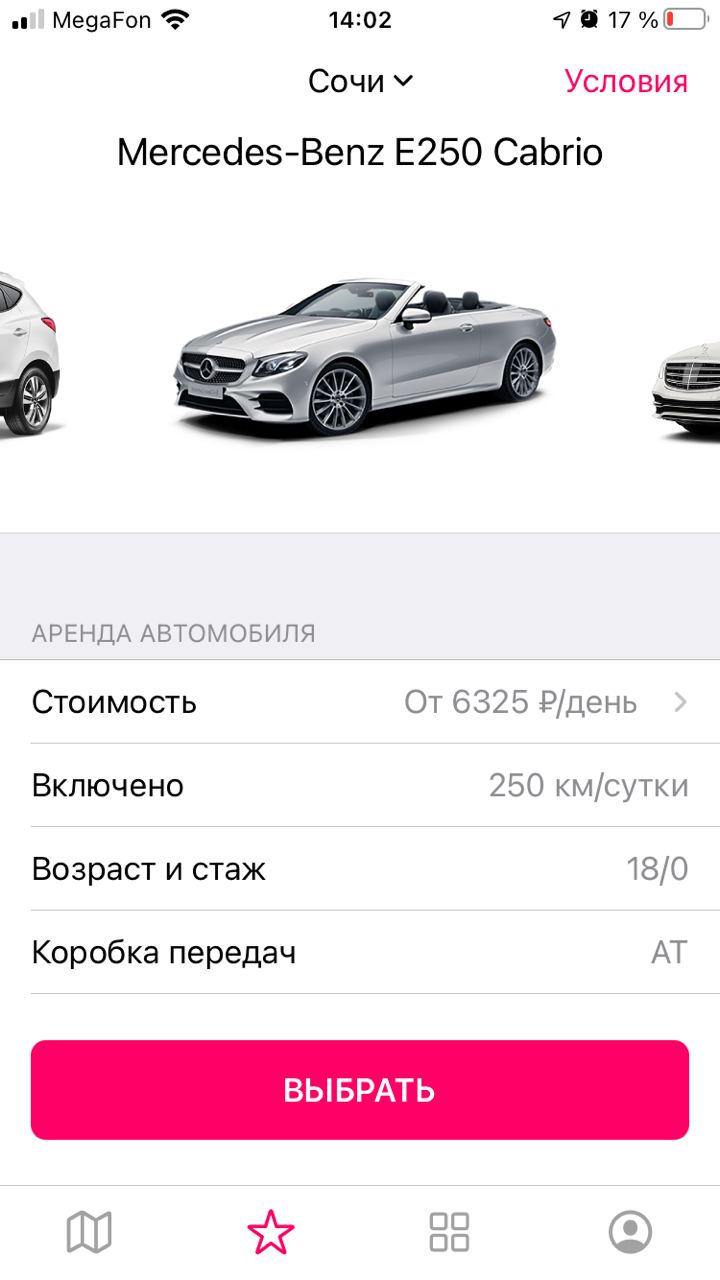The image size is (720, 1280).
Task: Open the Условия link
Action: pyautogui.click(x=626, y=81)
